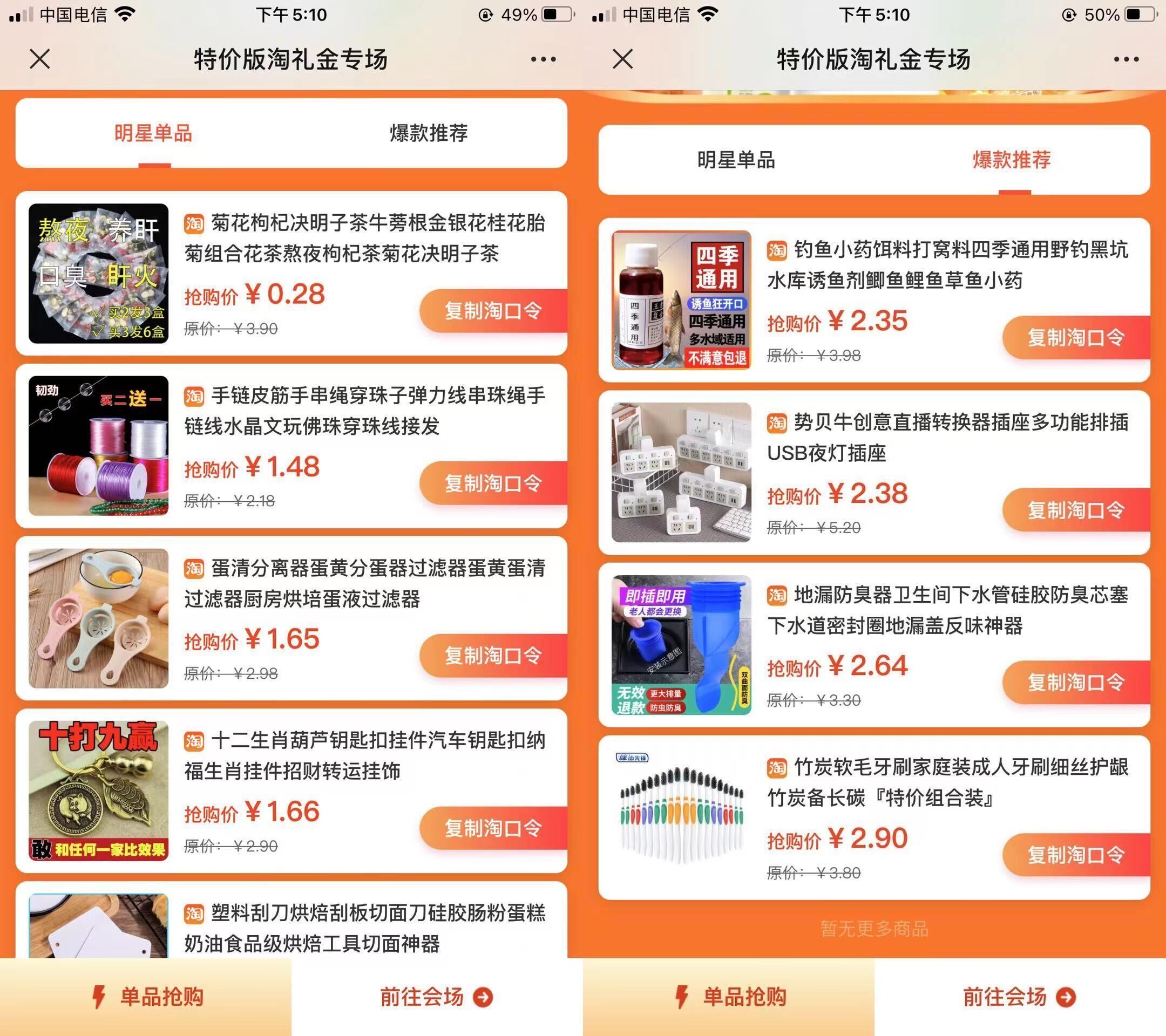Copy Taobao code for floor drain deodorizer
Viewport: 1166px width, 1036px height.
tap(1076, 682)
